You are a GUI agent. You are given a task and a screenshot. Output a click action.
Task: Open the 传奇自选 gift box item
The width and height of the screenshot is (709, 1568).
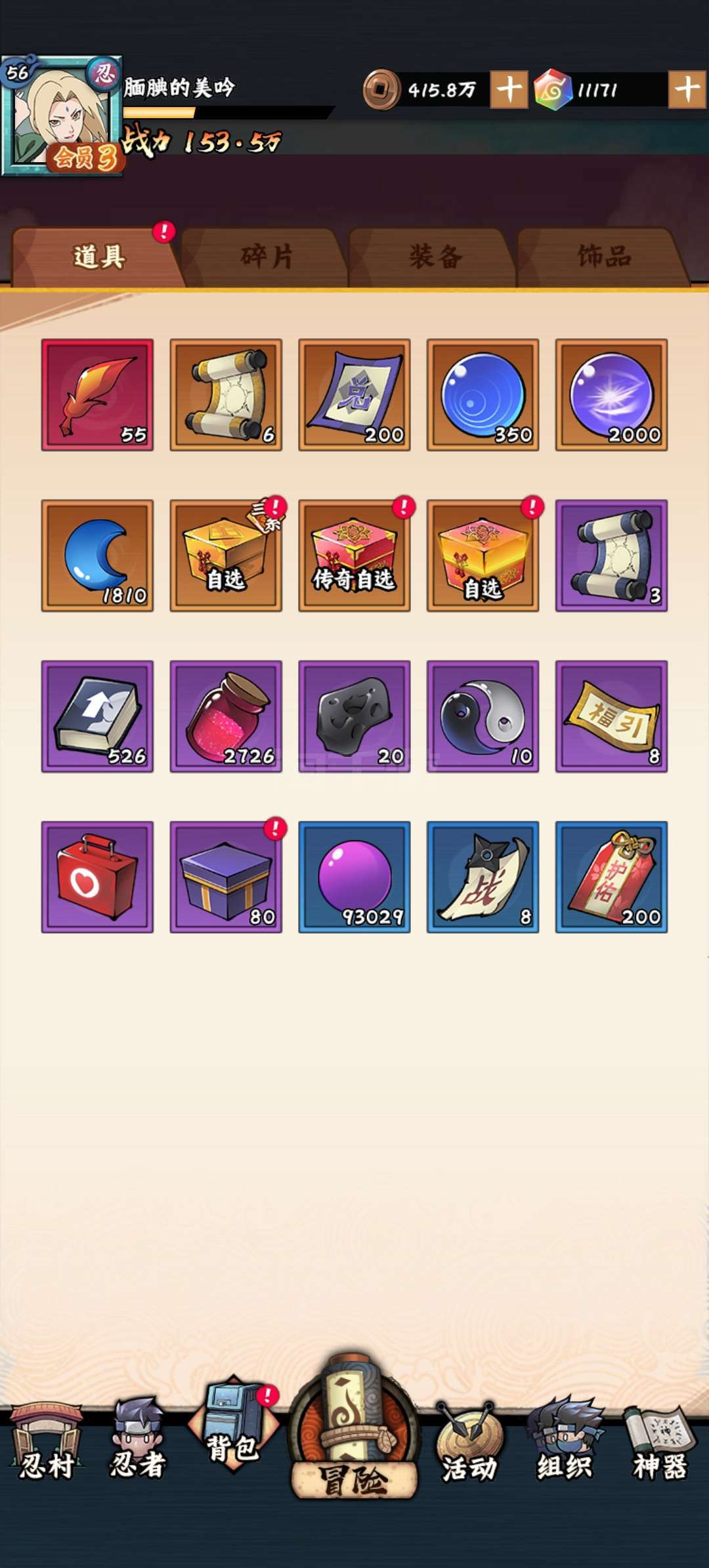point(354,555)
